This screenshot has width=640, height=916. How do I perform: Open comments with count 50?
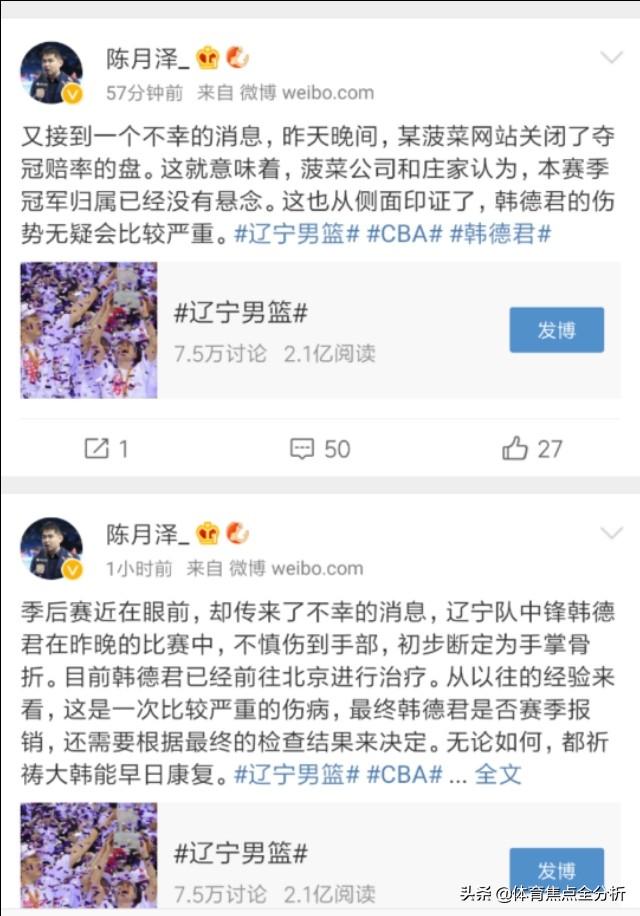point(320,449)
